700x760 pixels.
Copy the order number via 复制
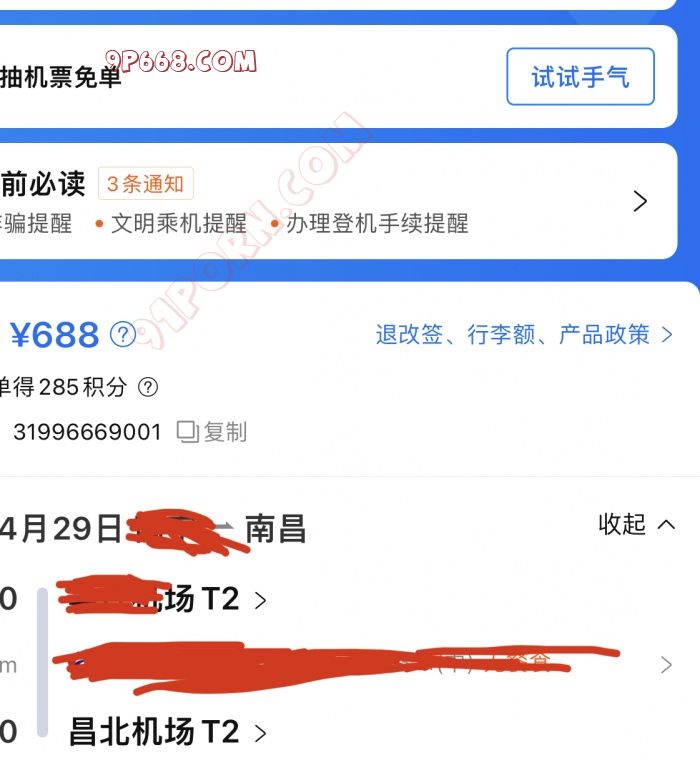coord(212,432)
